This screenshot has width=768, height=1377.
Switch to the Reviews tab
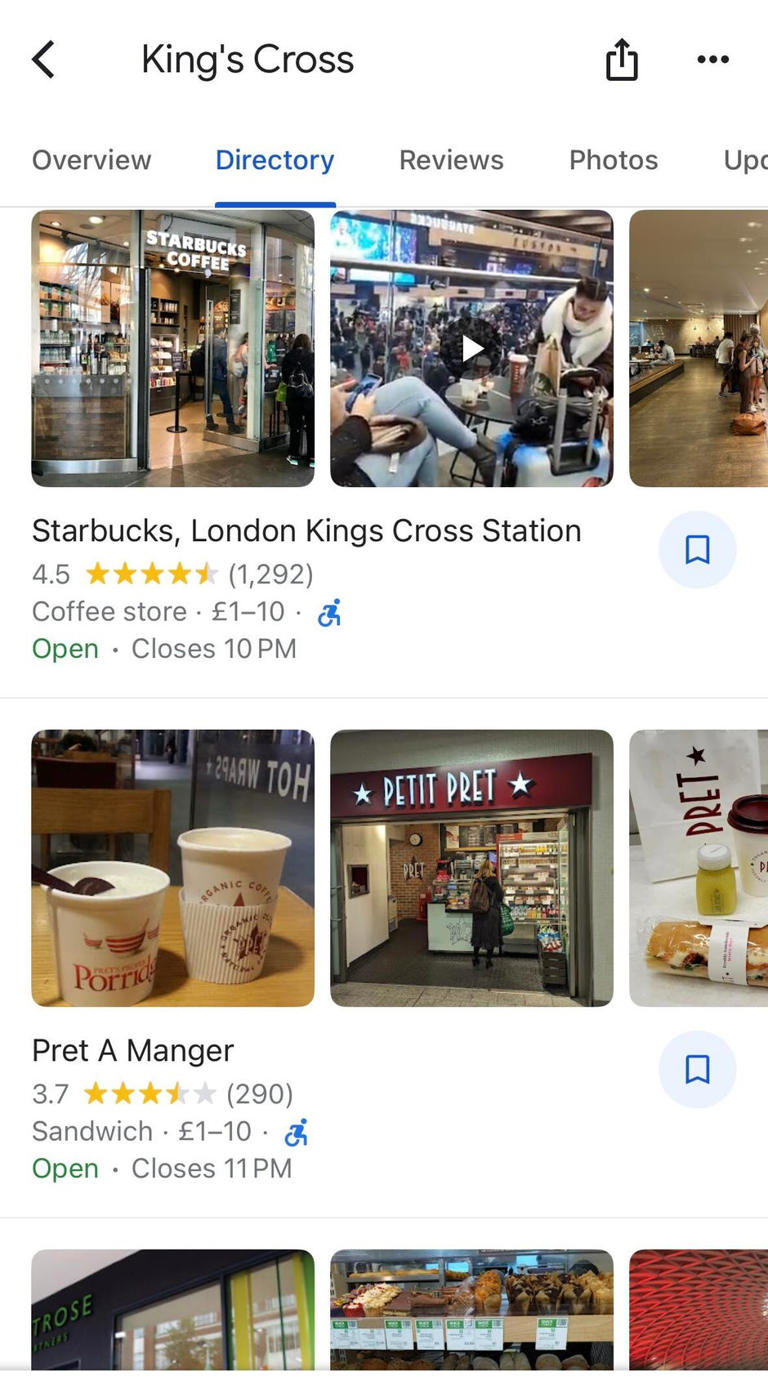451,160
